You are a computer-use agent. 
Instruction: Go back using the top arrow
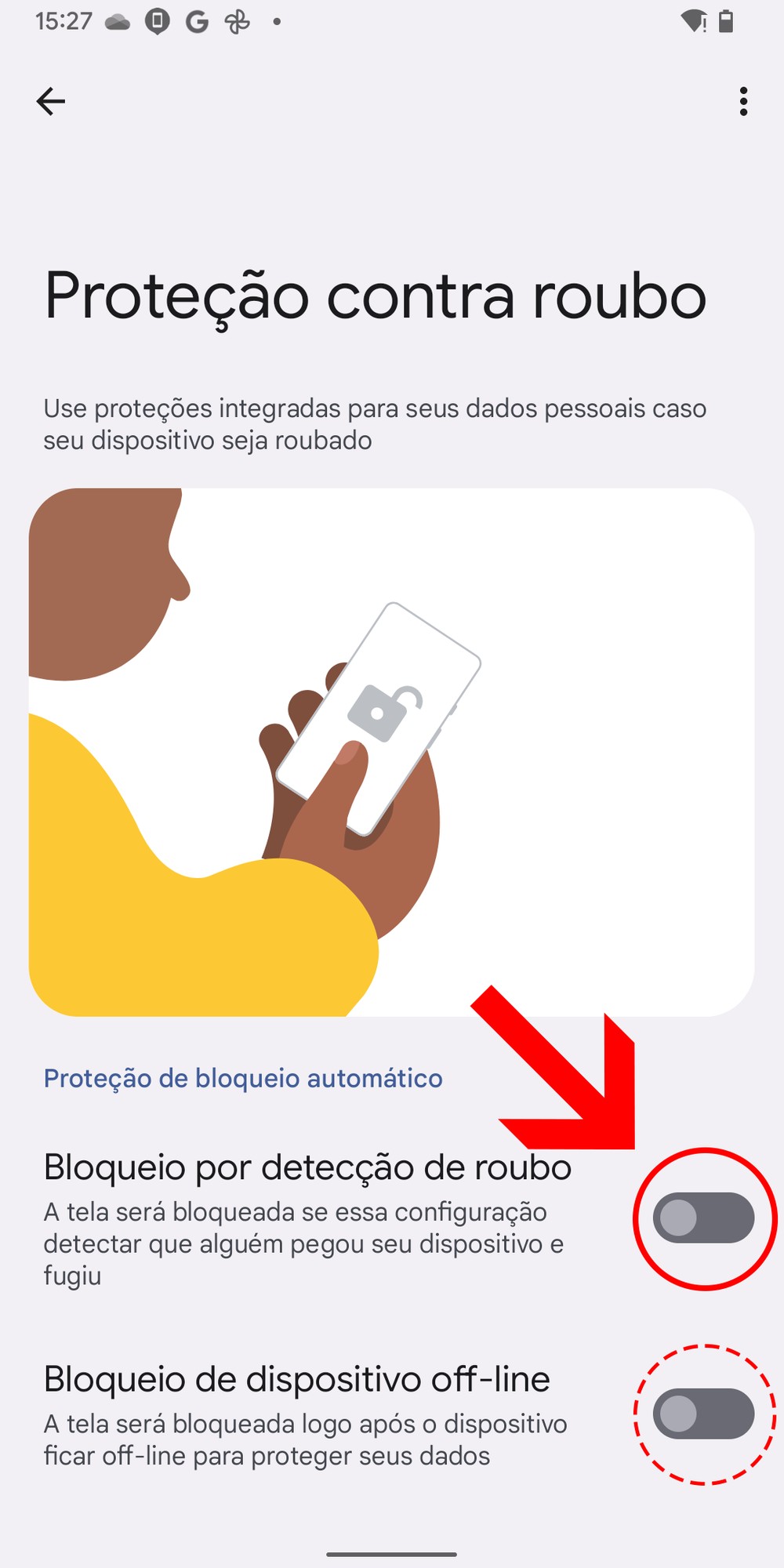coord(51,101)
